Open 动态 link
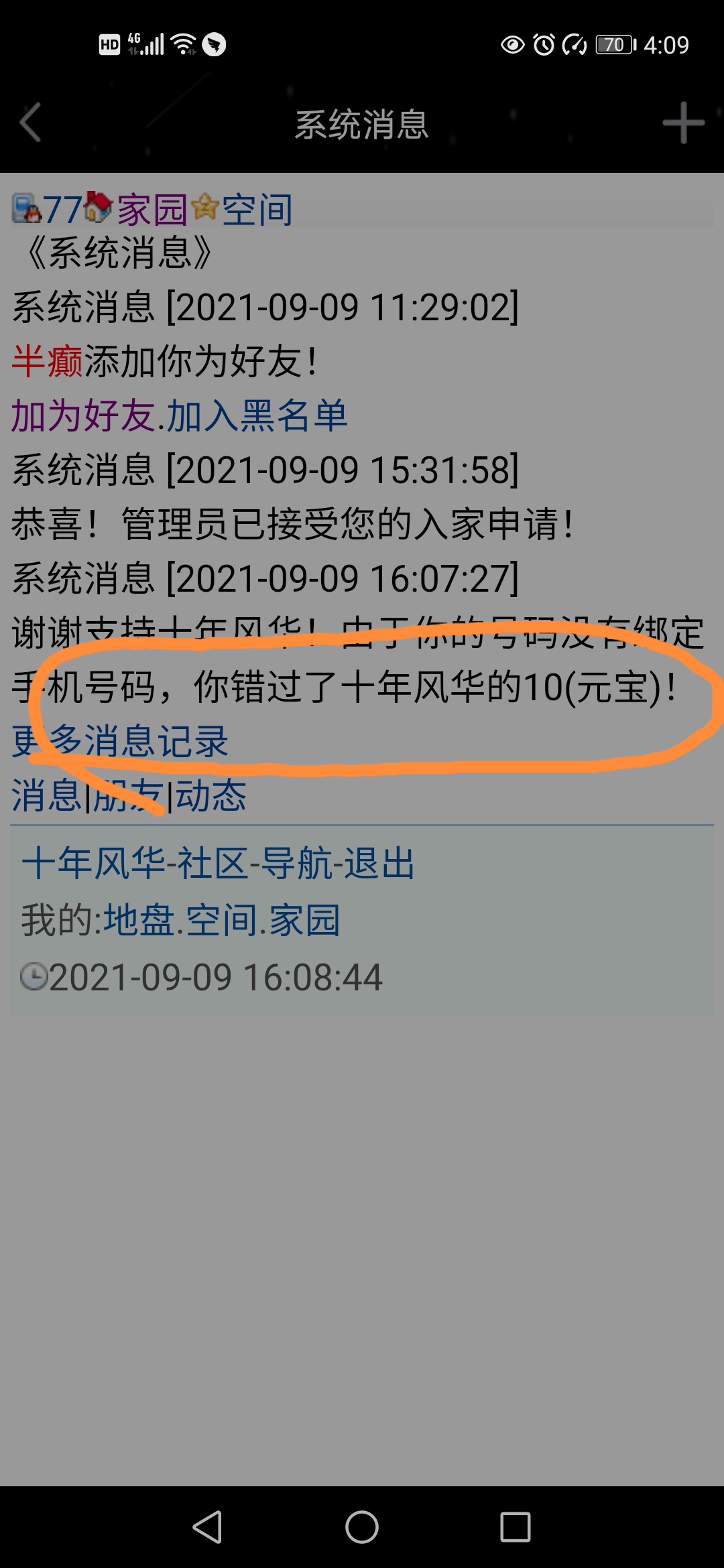 tap(210, 796)
